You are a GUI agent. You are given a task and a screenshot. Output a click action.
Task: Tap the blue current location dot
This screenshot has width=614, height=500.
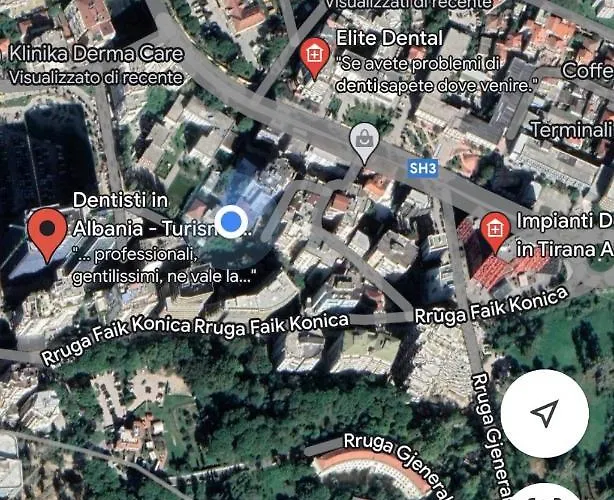[x=232, y=220]
